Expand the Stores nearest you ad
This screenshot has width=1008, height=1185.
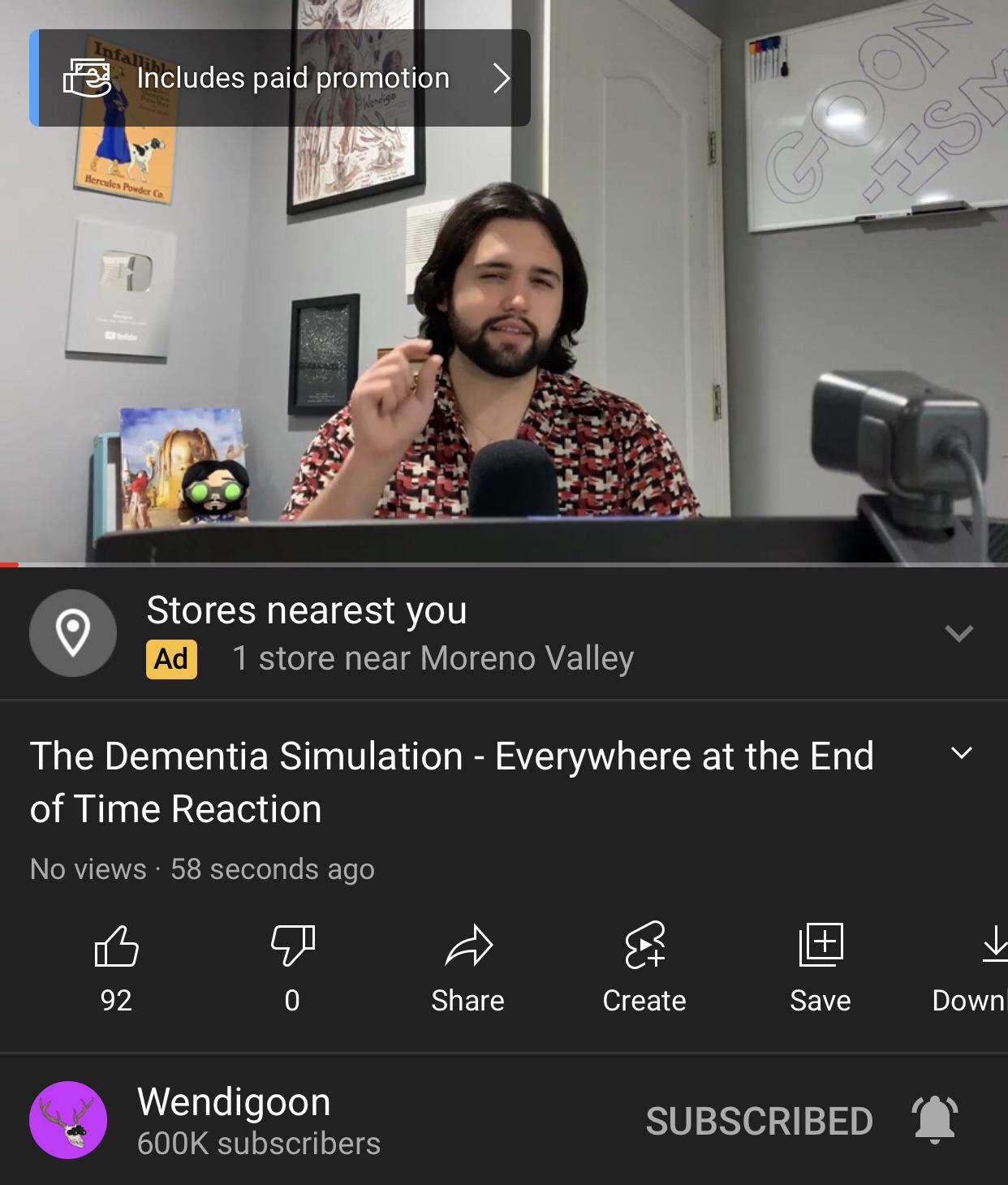click(x=958, y=633)
